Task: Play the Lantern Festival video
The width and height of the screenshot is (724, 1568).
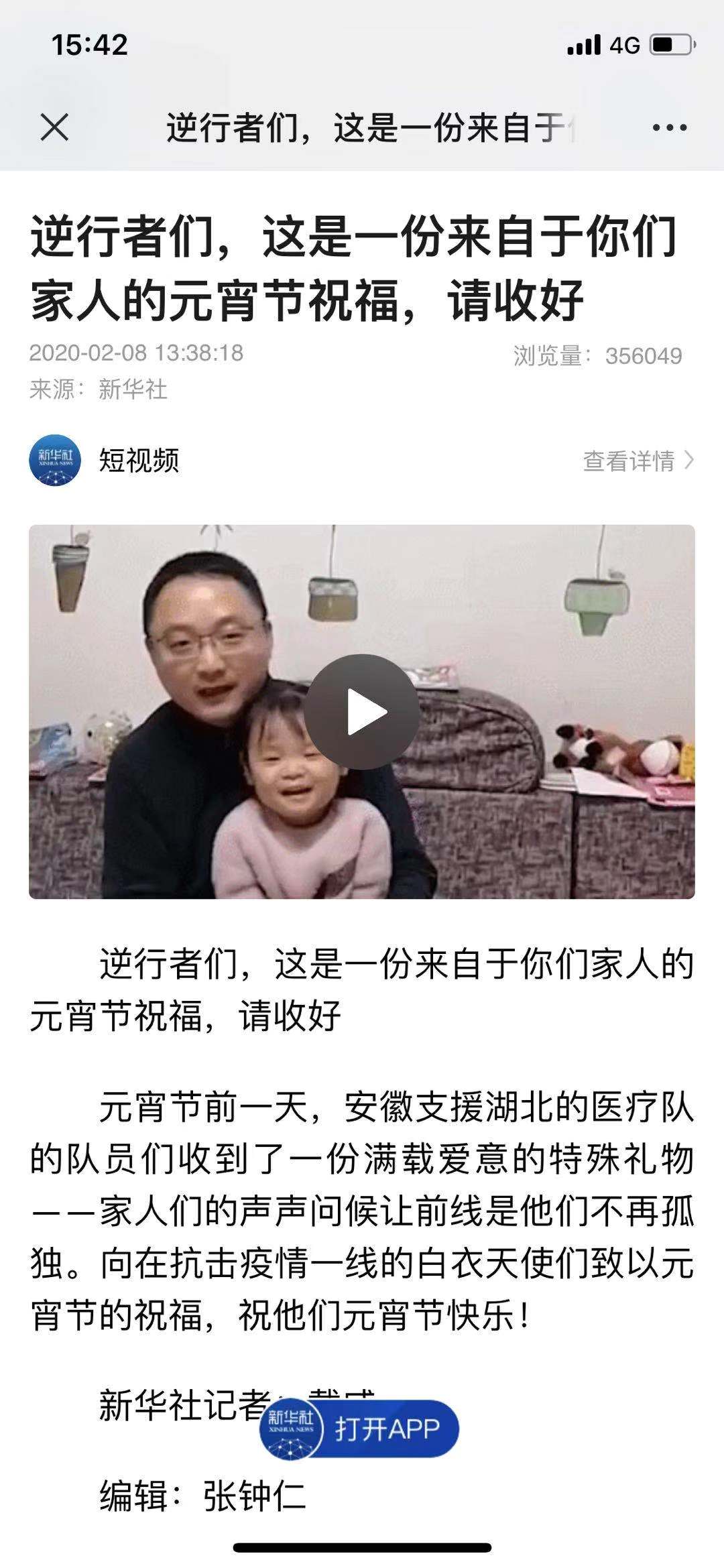Action: [362, 712]
